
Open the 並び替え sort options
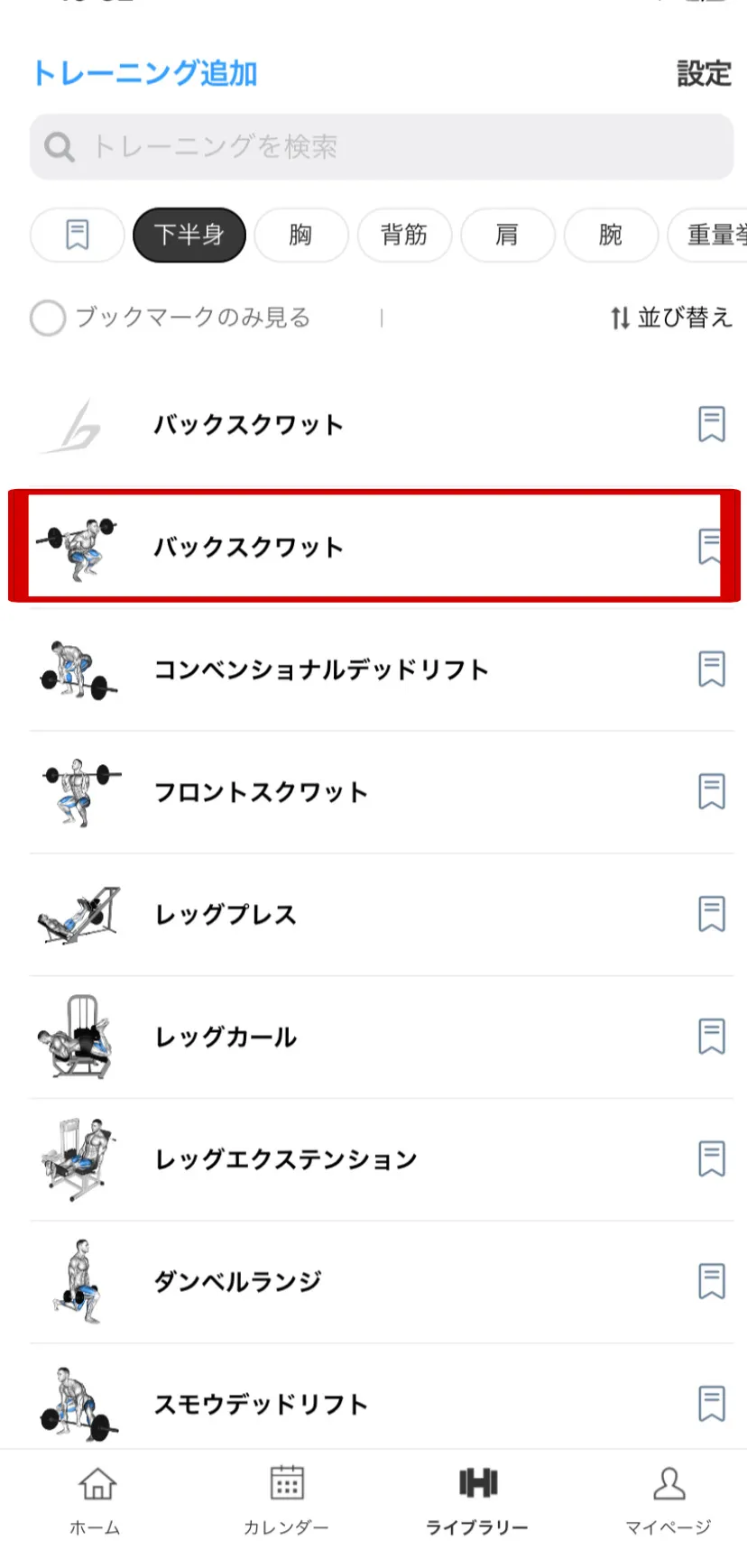click(x=671, y=318)
